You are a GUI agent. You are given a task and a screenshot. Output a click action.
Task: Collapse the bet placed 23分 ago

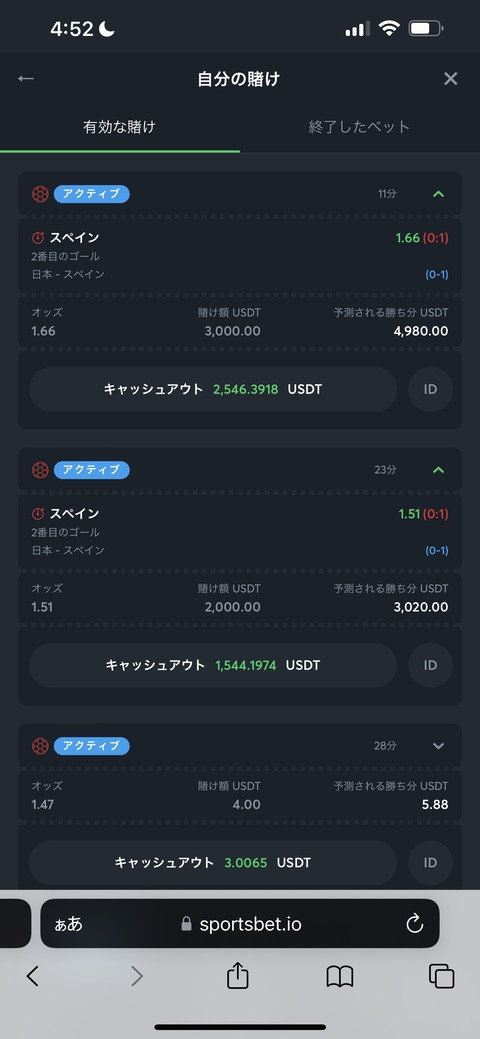(x=438, y=470)
